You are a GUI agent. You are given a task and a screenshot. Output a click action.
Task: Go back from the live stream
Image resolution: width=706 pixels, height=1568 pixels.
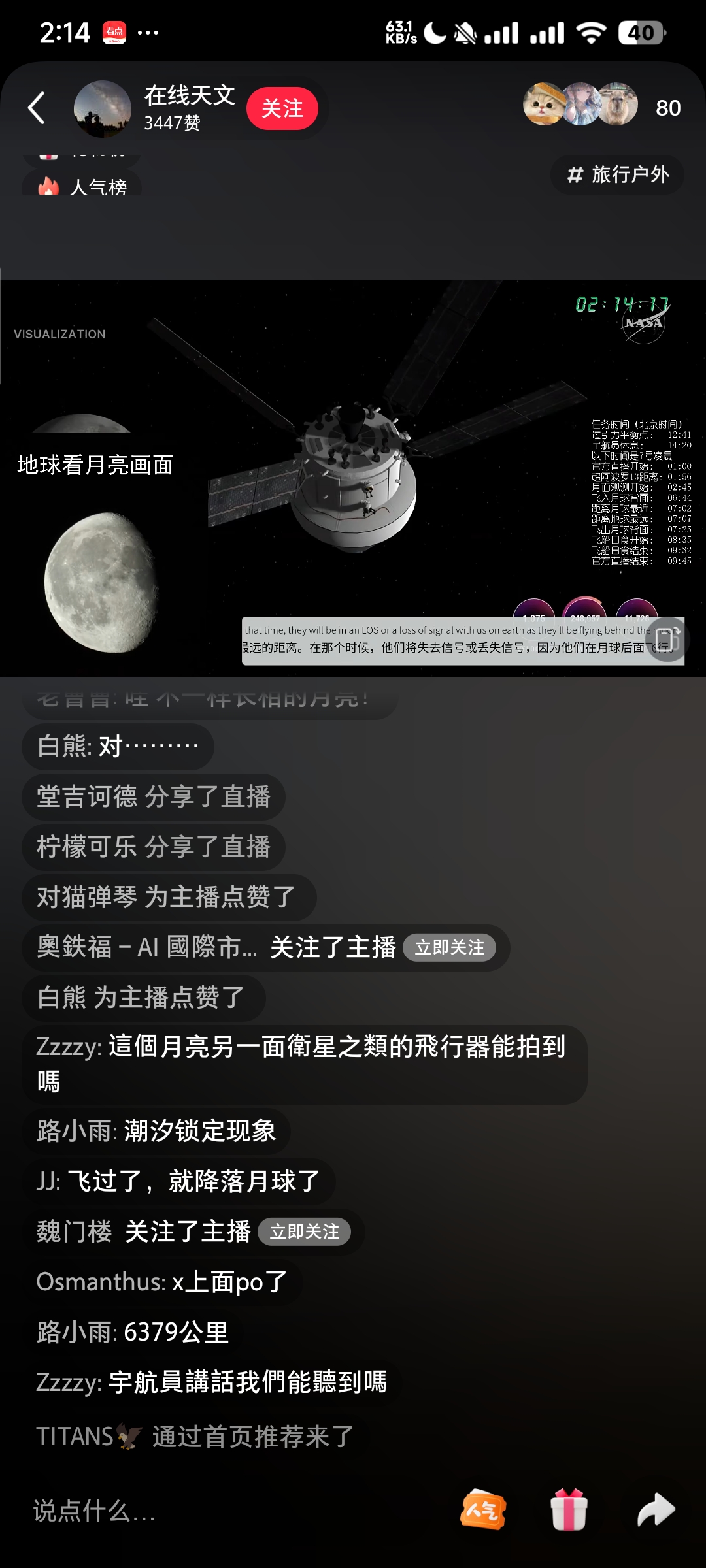pos(37,108)
